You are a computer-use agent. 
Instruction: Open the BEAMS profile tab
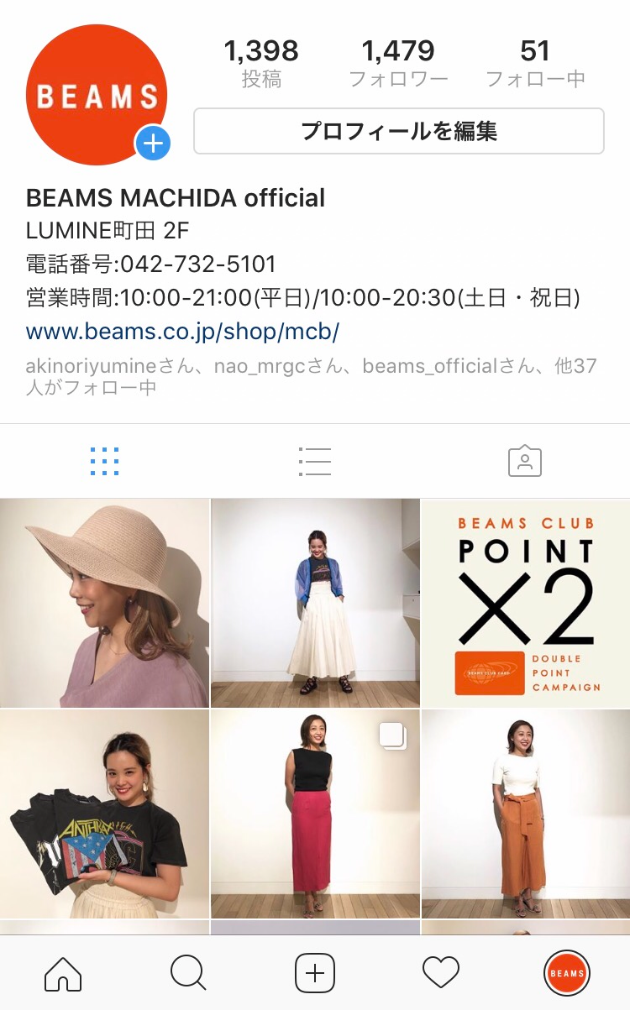pyautogui.click(x=567, y=973)
